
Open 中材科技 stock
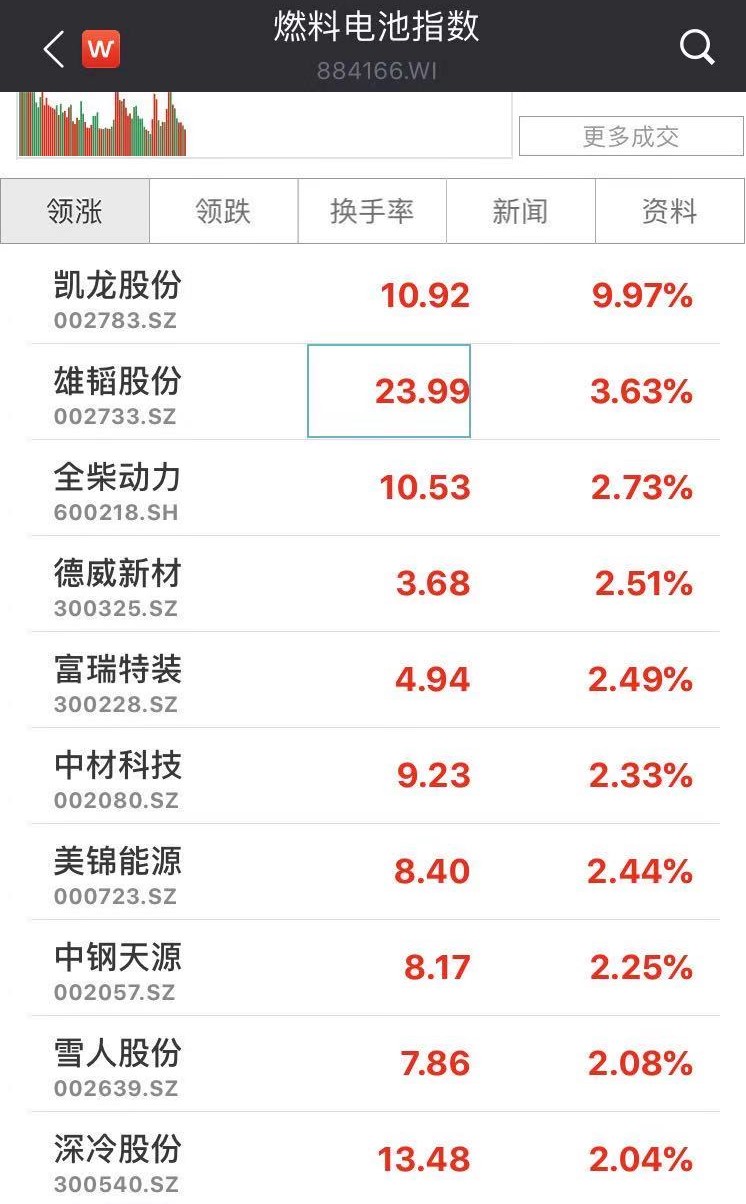[373, 776]
